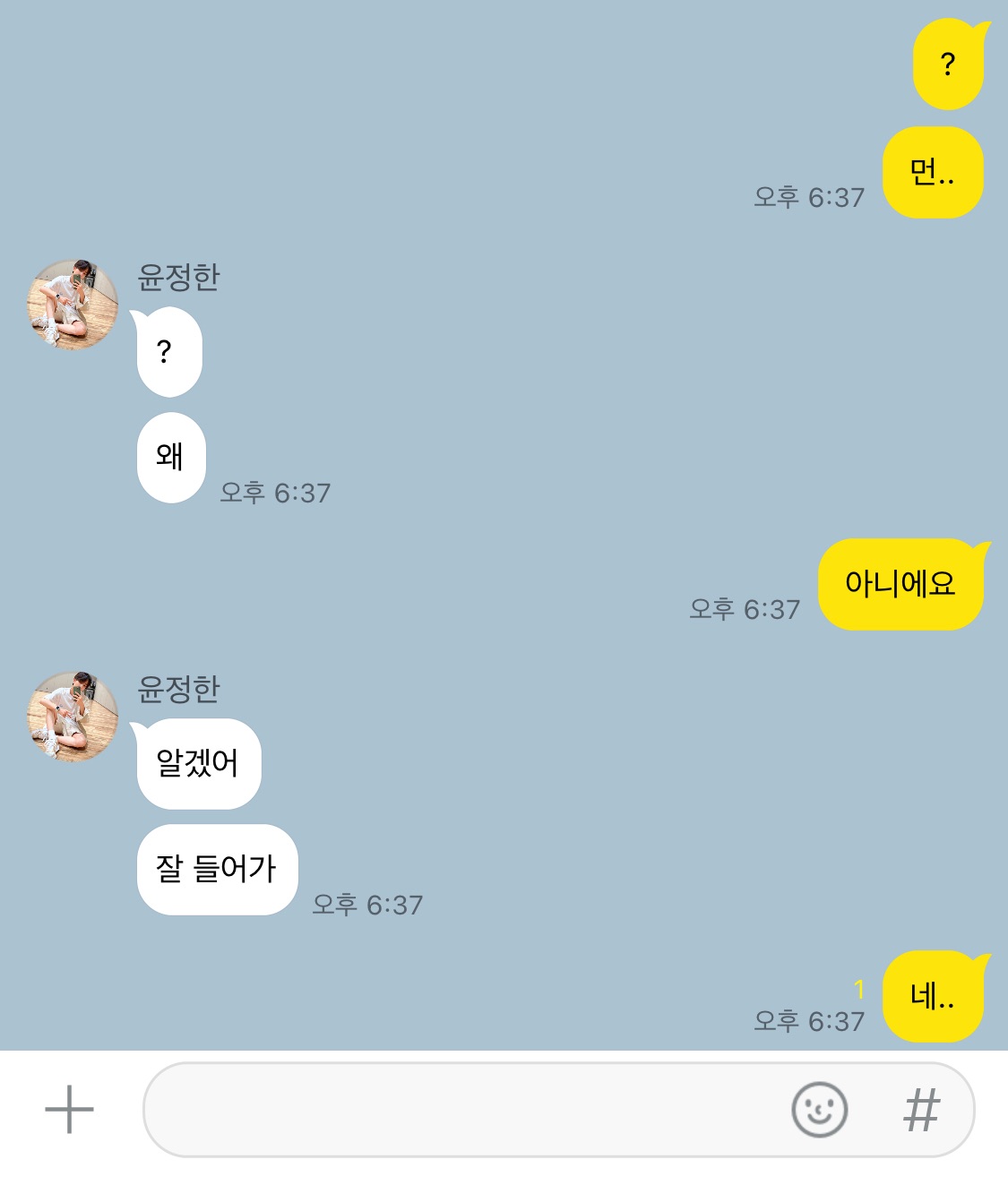Open the hashtag search
This screenshot has width=1008, height=1185.
pyautogui.click(x=921, y=1110)
